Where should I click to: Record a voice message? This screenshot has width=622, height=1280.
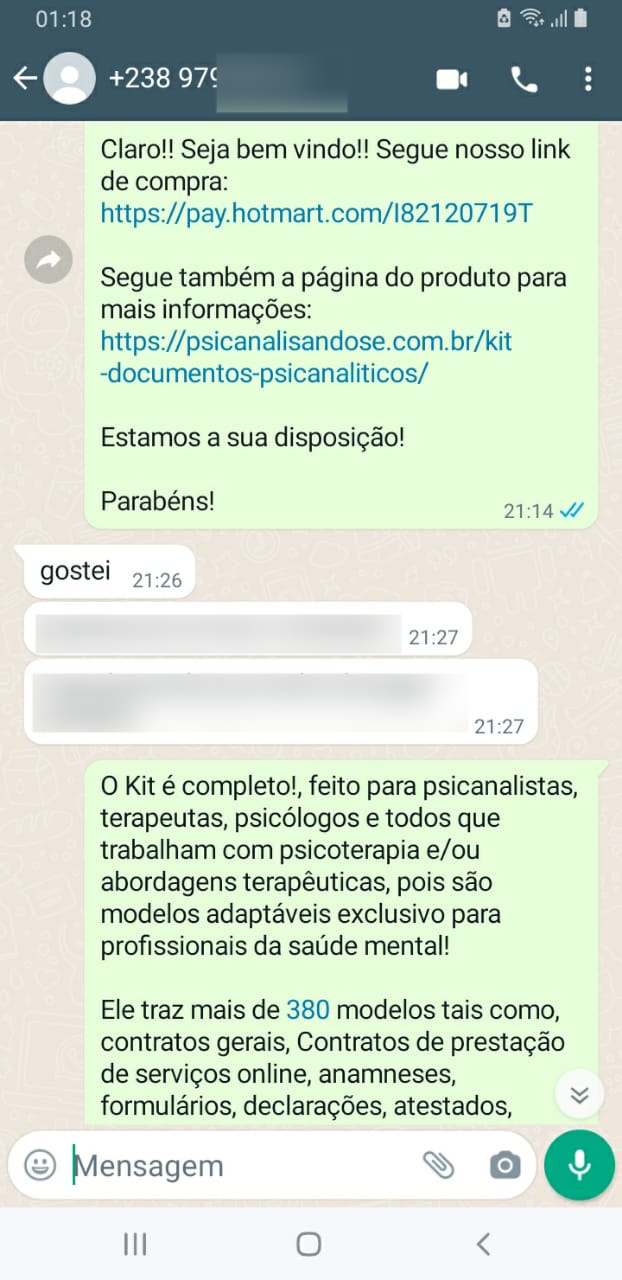[x=579, y=1165]
